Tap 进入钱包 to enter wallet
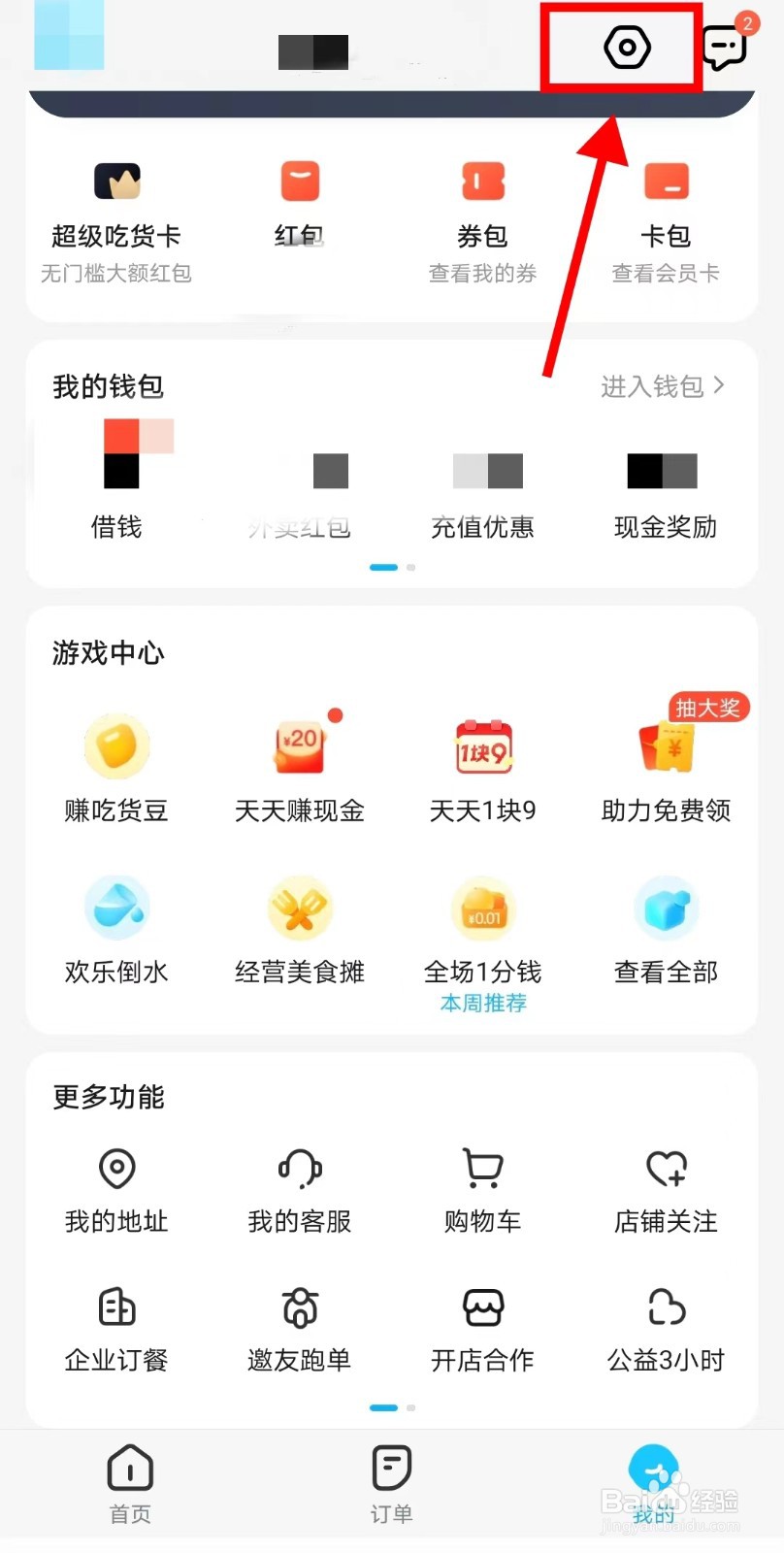 point(662,386)
